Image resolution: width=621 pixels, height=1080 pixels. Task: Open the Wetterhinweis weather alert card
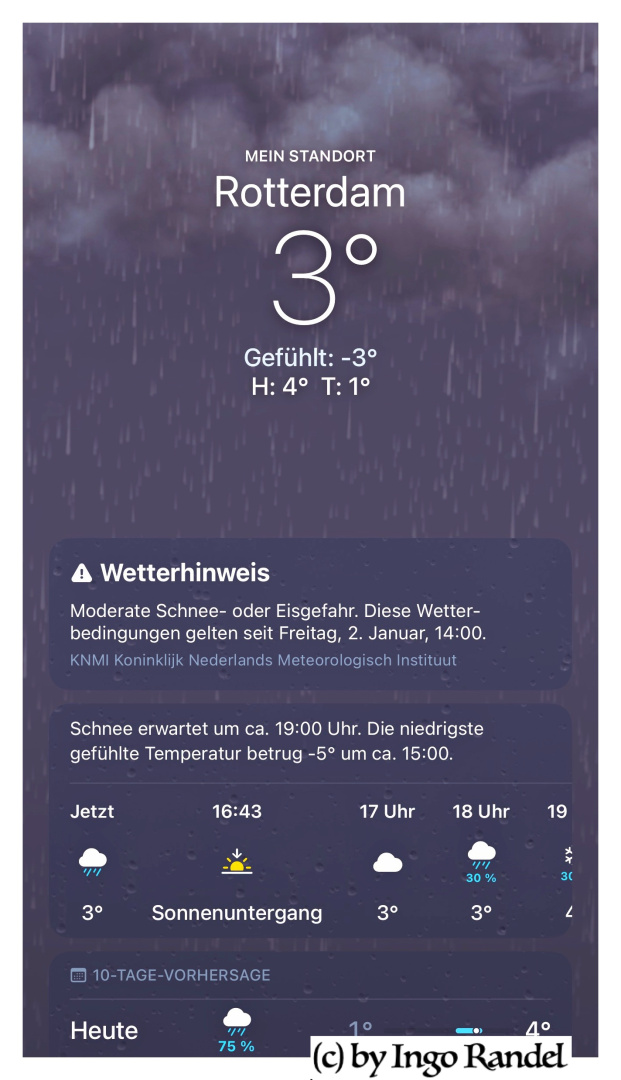point(310,613)
